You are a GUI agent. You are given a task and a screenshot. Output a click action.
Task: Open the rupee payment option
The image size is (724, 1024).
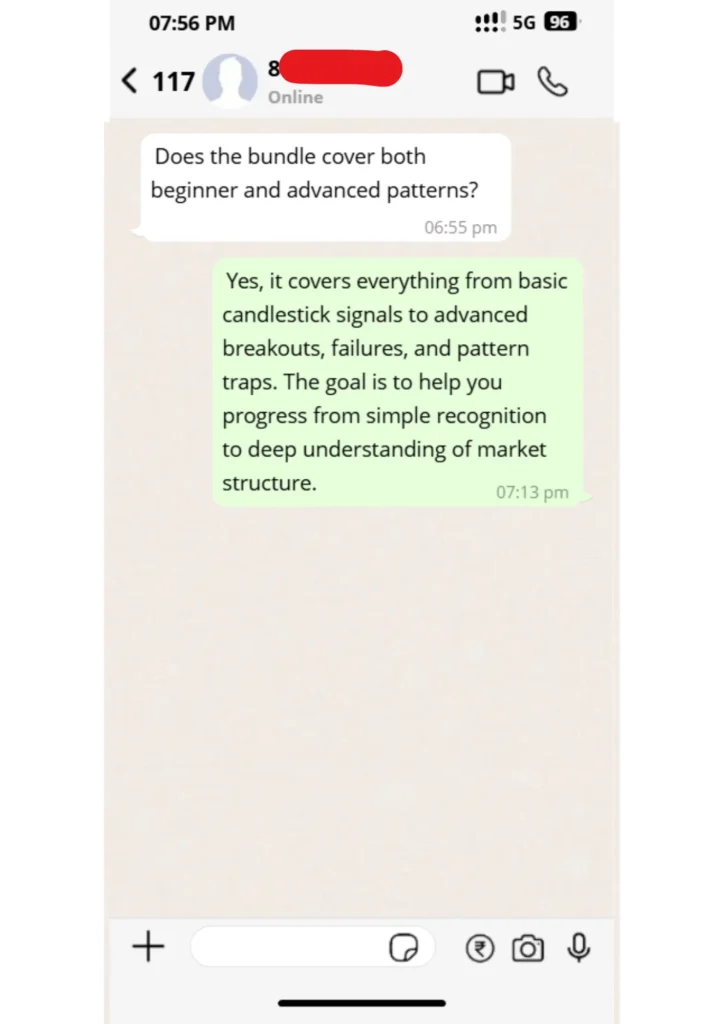pos(480,947)
